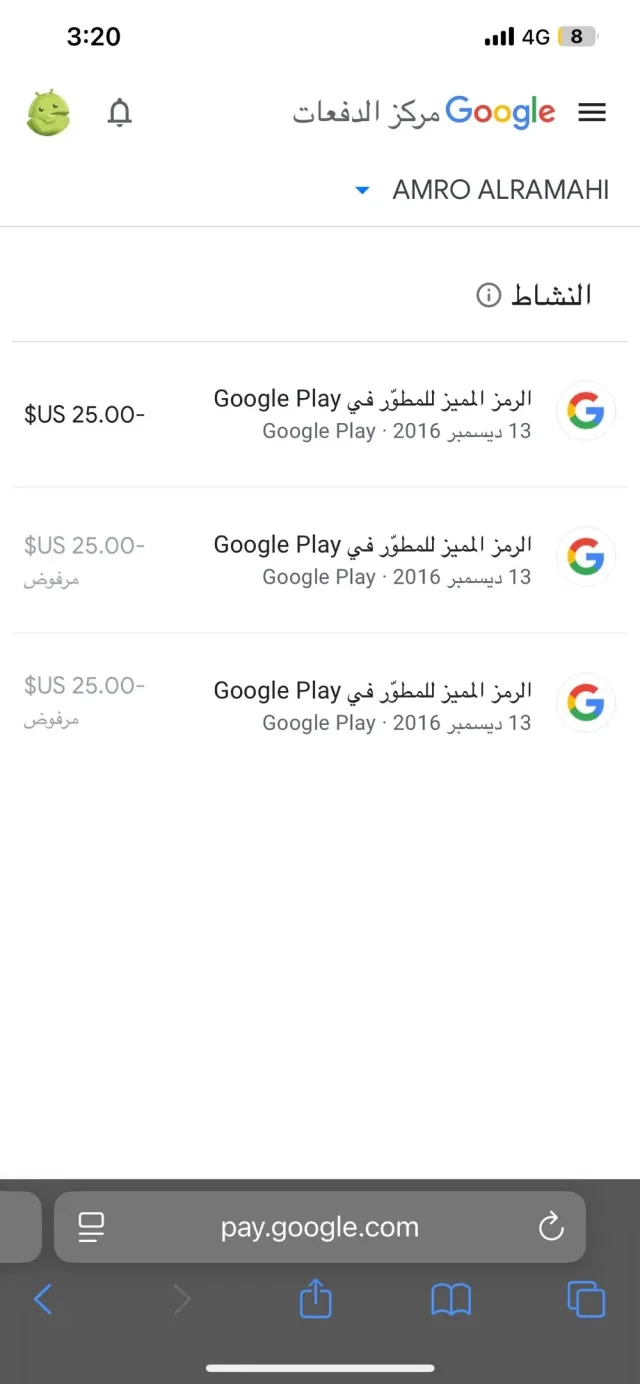Go back in Safari
This screenshot has height=1384, width=640.
click(x=43, y=1300)
